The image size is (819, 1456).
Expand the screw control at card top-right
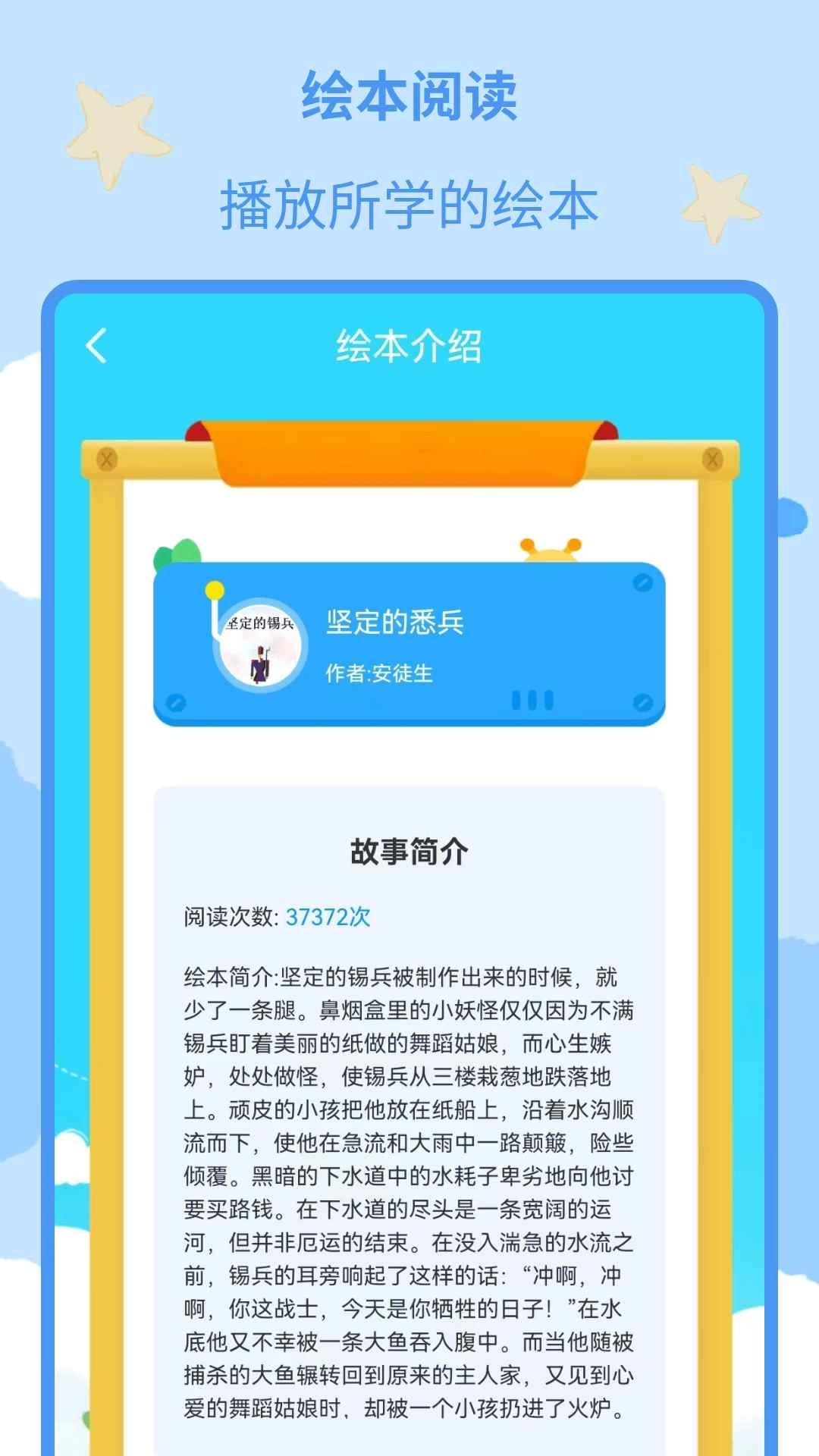[641, 584]
